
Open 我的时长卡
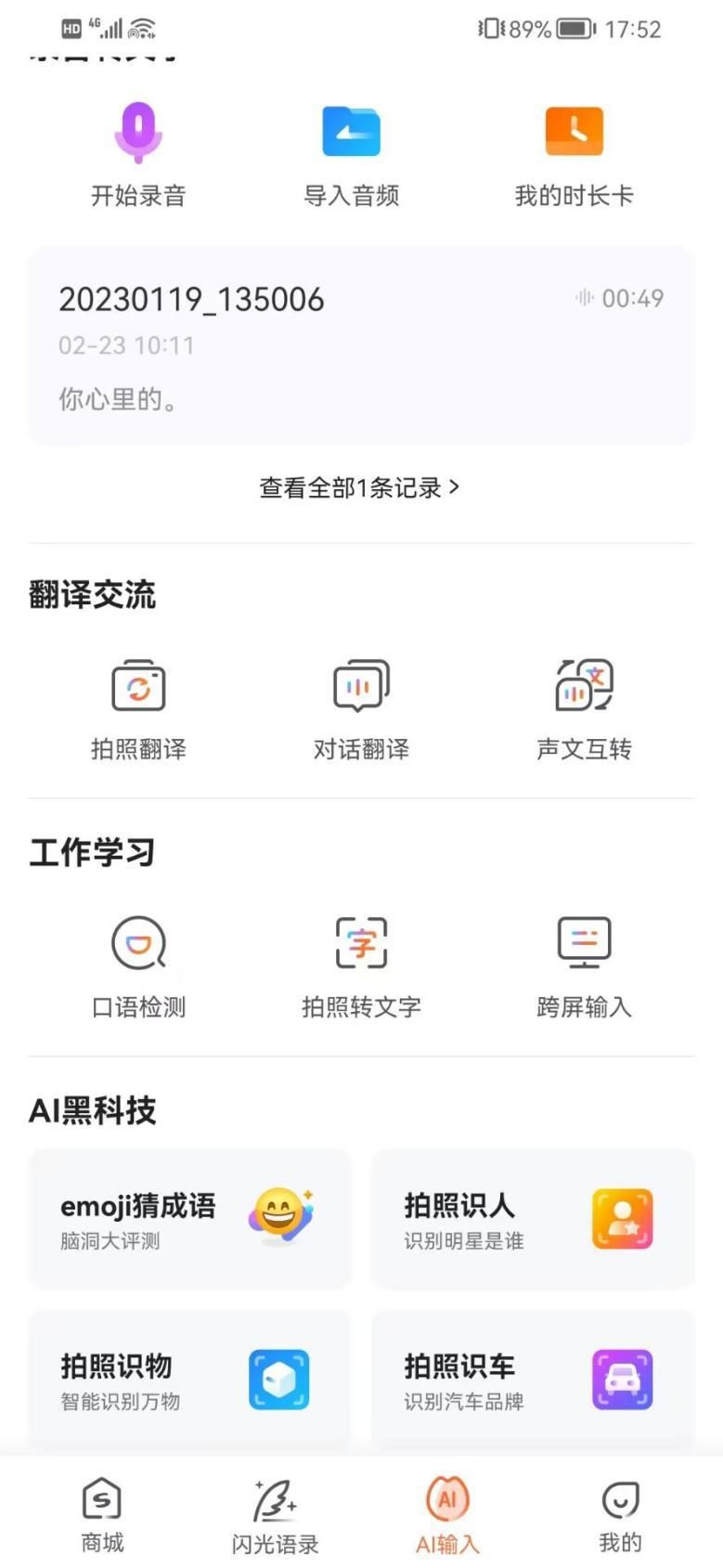(574, 154)
